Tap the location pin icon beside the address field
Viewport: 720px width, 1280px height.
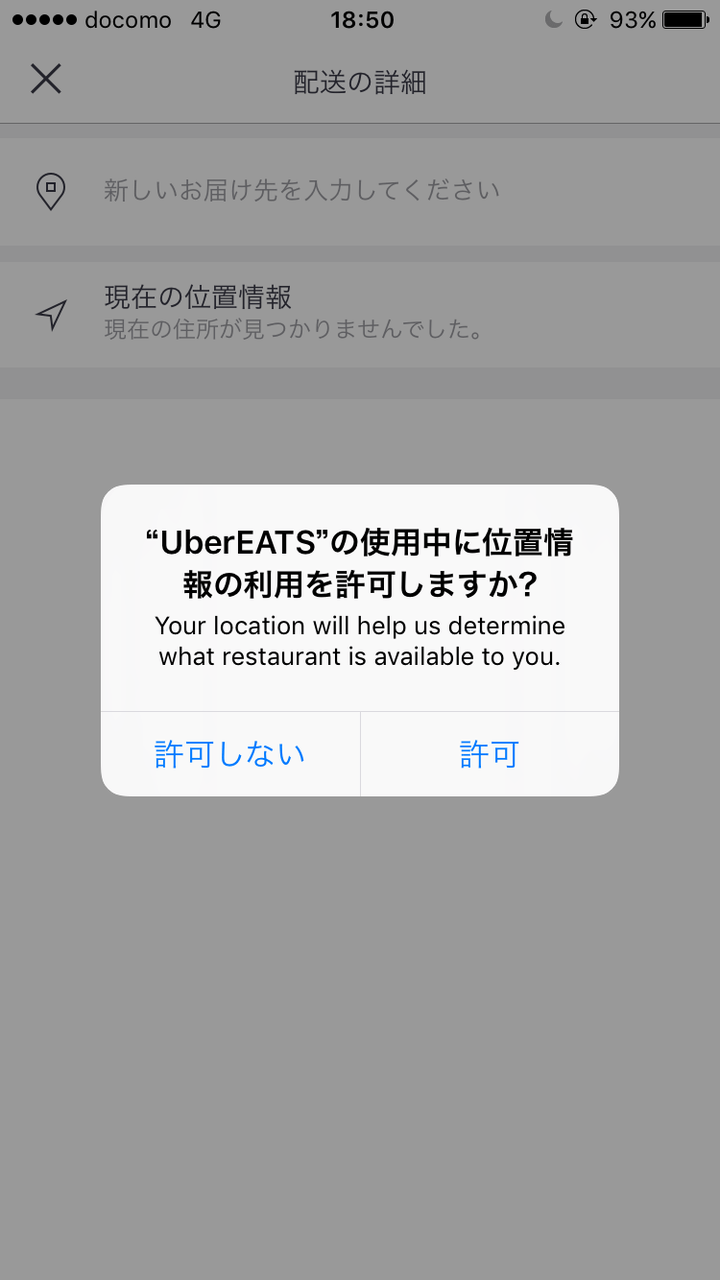pyautogui.click(x=48, y=190)
